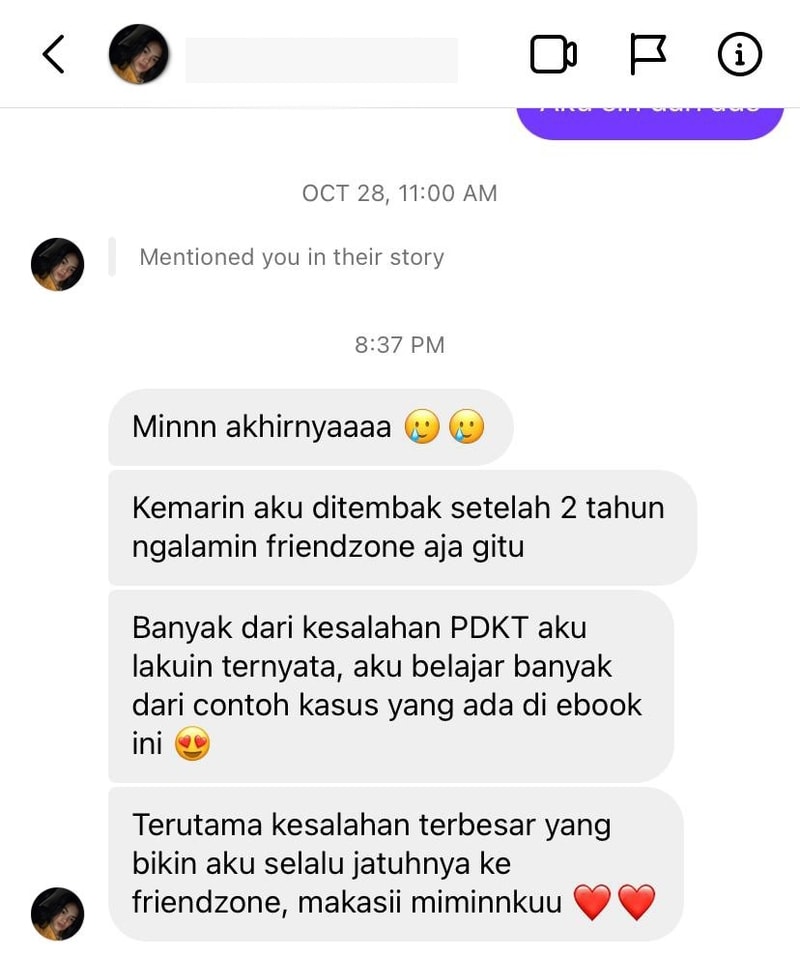The width and height of the screenshot is (800, 957).
Task: Start a video call
Action: point(553,55)
